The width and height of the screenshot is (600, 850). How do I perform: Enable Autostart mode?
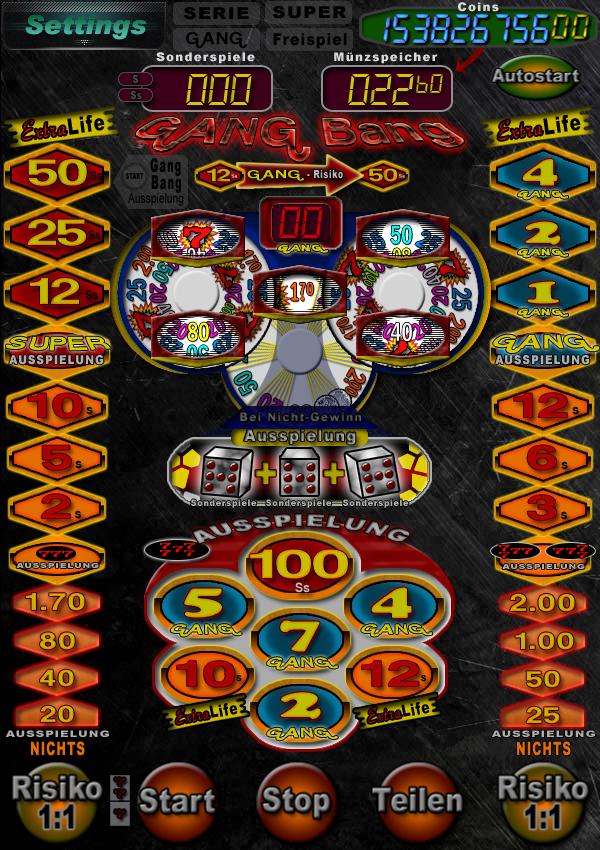[x=535, y=76]
